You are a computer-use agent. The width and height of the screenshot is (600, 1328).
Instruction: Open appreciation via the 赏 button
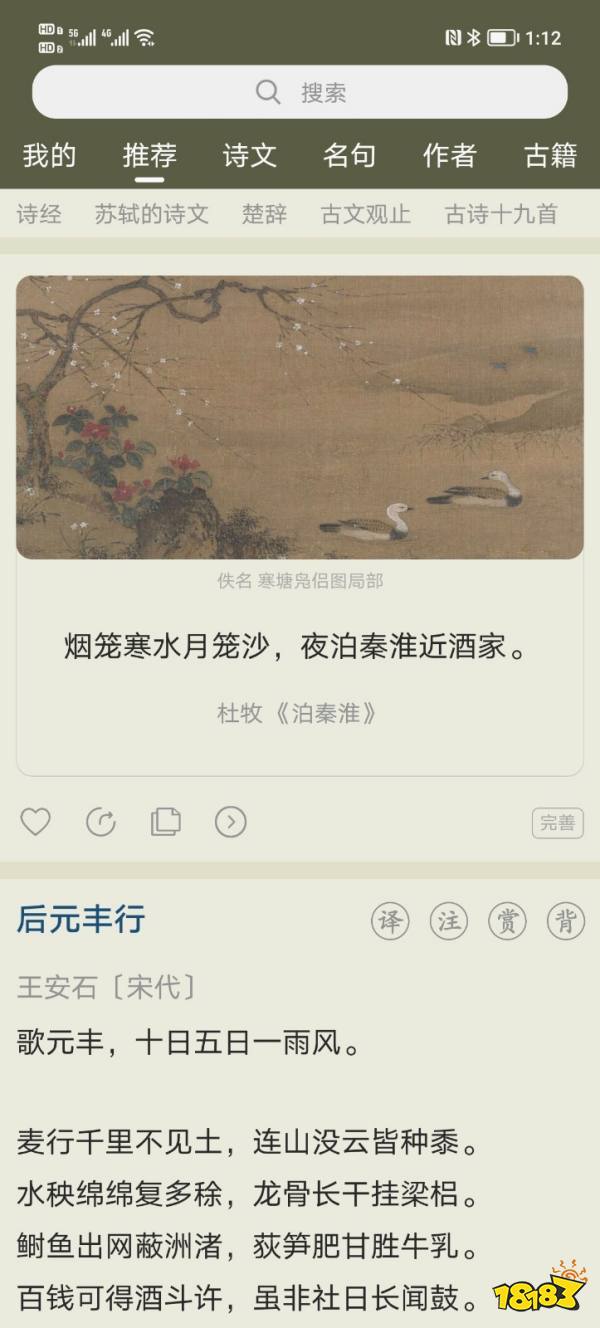[x=507, y=921]
